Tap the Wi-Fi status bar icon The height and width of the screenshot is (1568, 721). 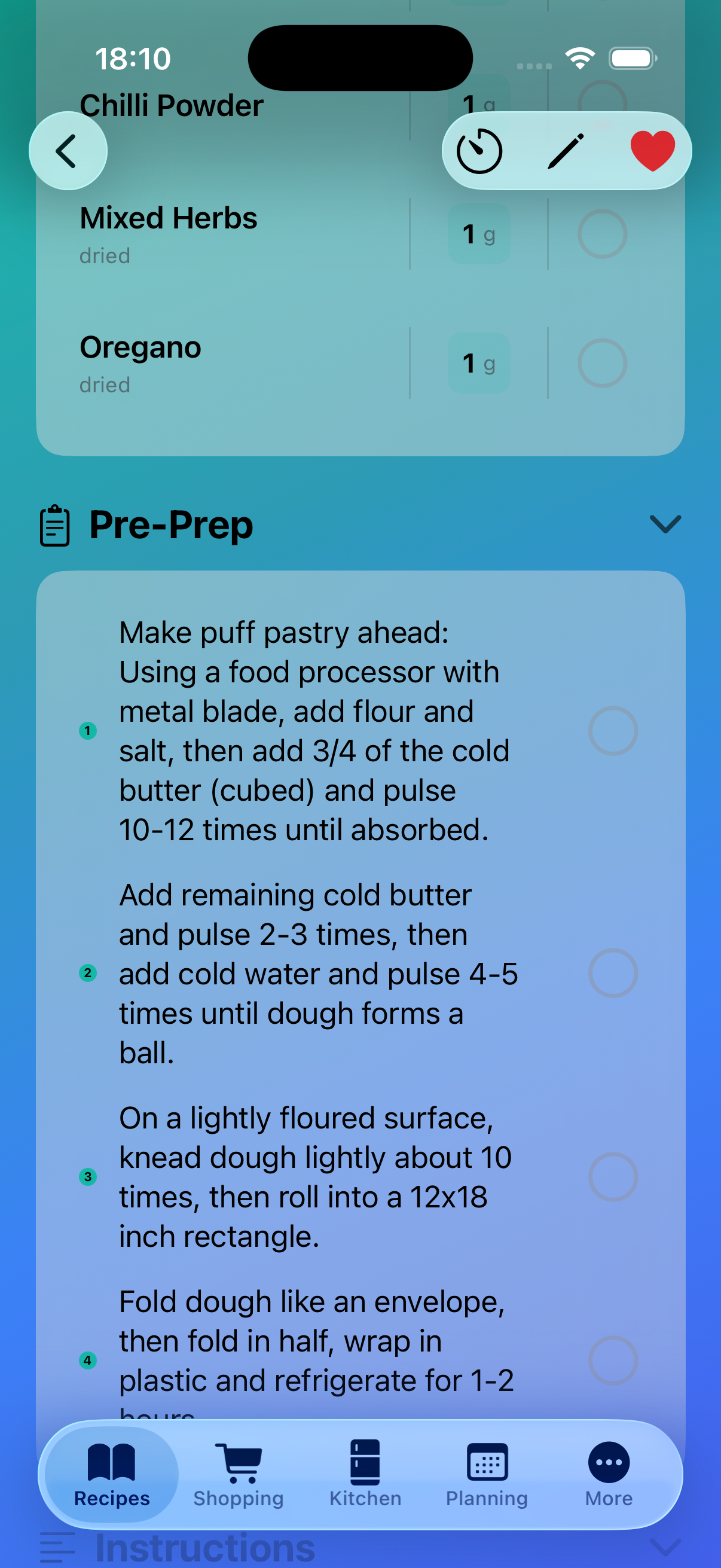coord(579,57)
